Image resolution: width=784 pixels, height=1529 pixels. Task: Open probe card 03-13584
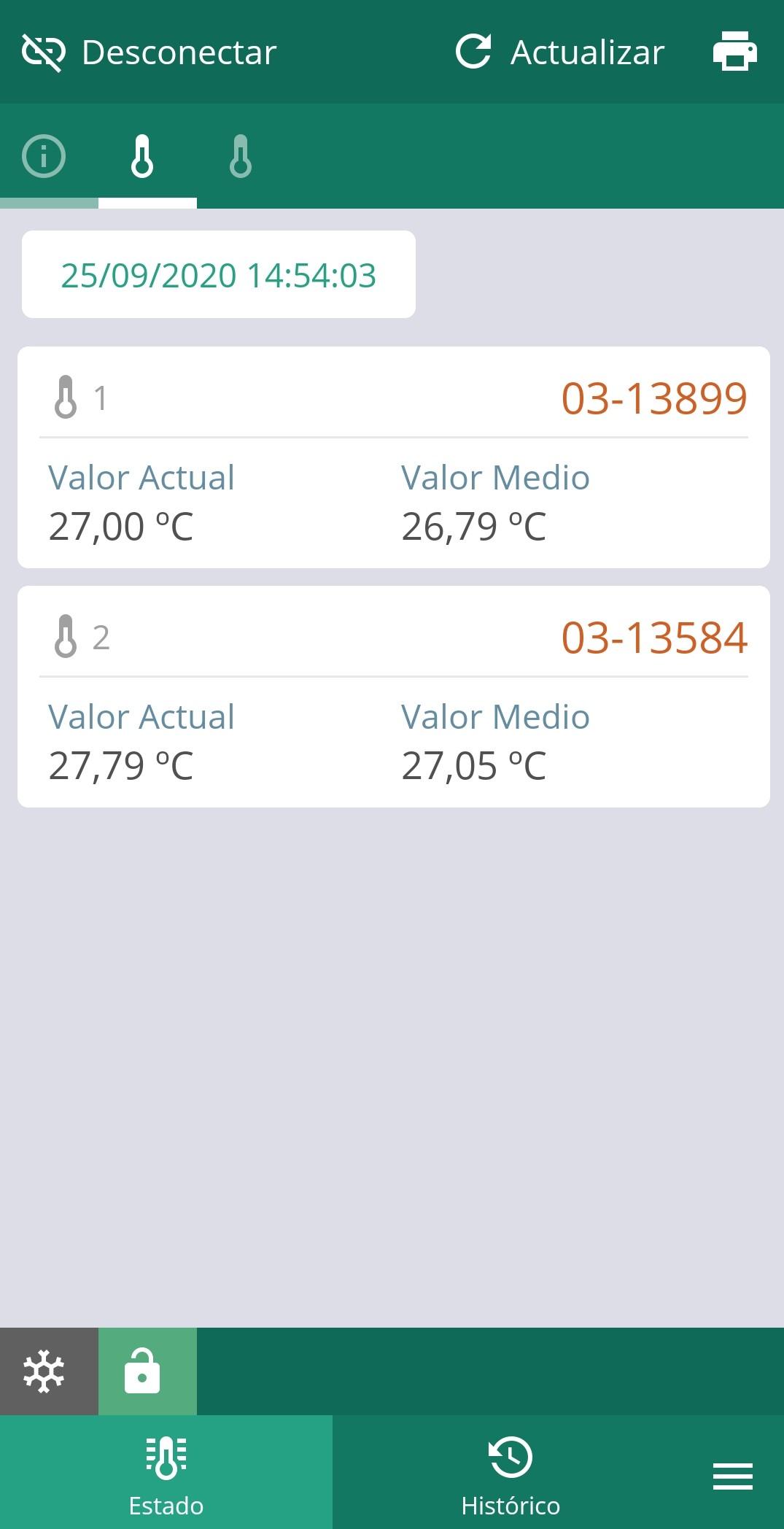(x=394, y=697)
